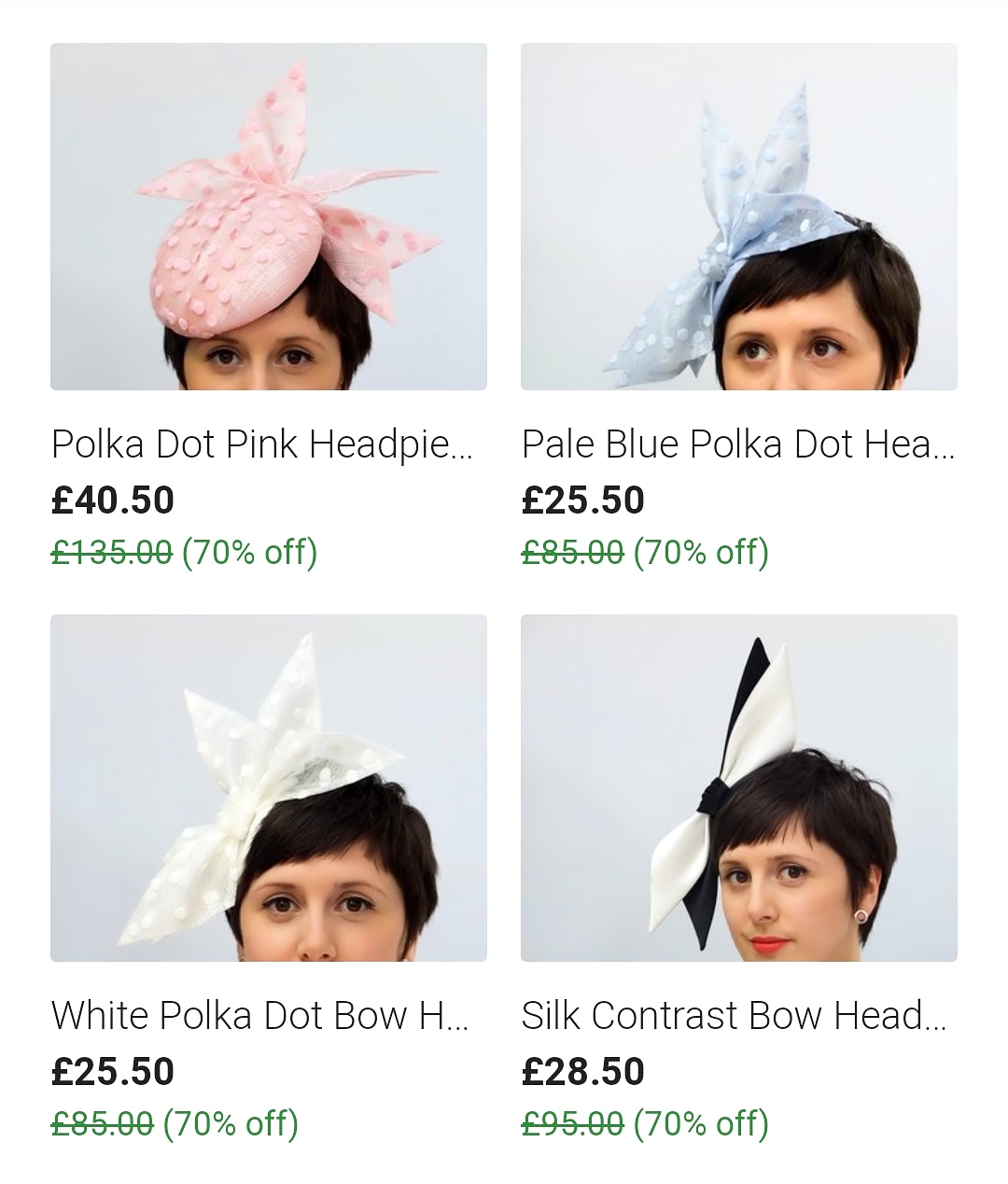Open the White Polka Dot Bow item
This screenshot has height=1184, width=1008.
[268, 787]
